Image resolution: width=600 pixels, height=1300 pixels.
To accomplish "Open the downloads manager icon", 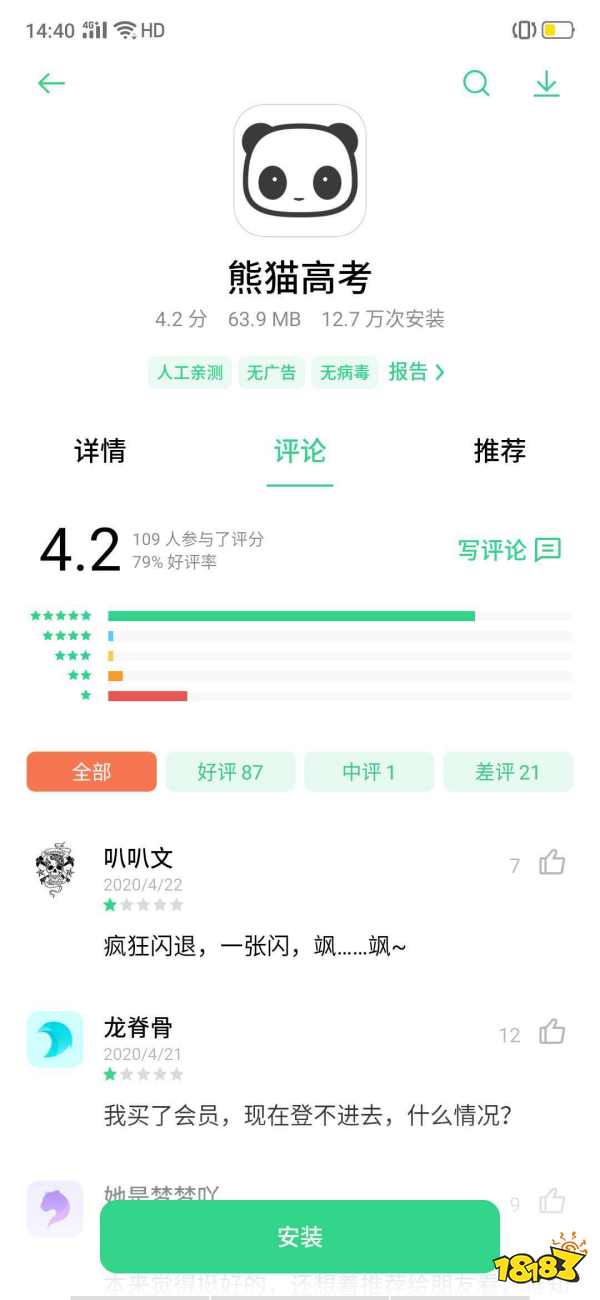I will (x=546, y=84).
